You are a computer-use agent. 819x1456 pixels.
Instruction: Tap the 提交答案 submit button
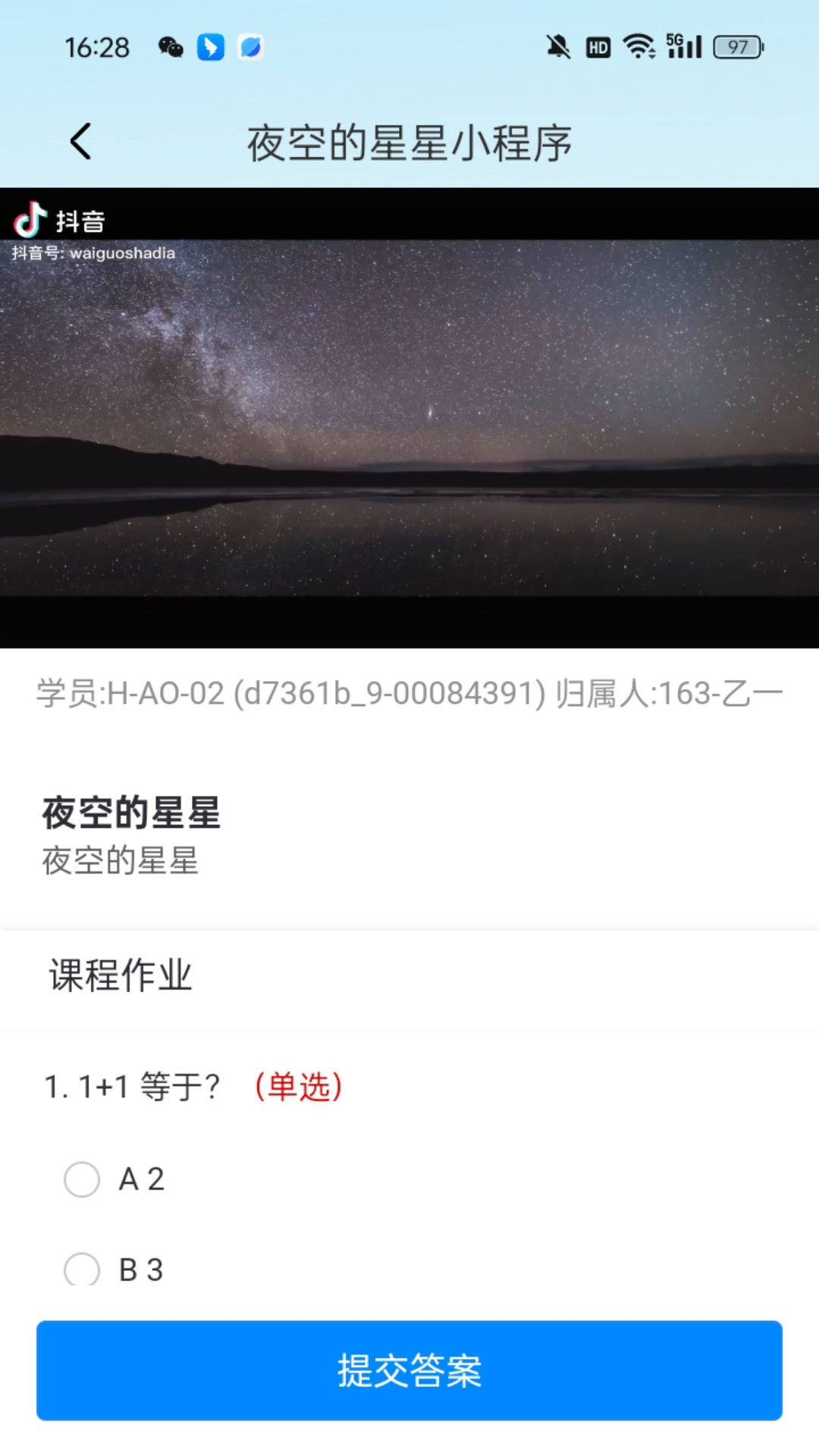click(x=409, y=1370)
